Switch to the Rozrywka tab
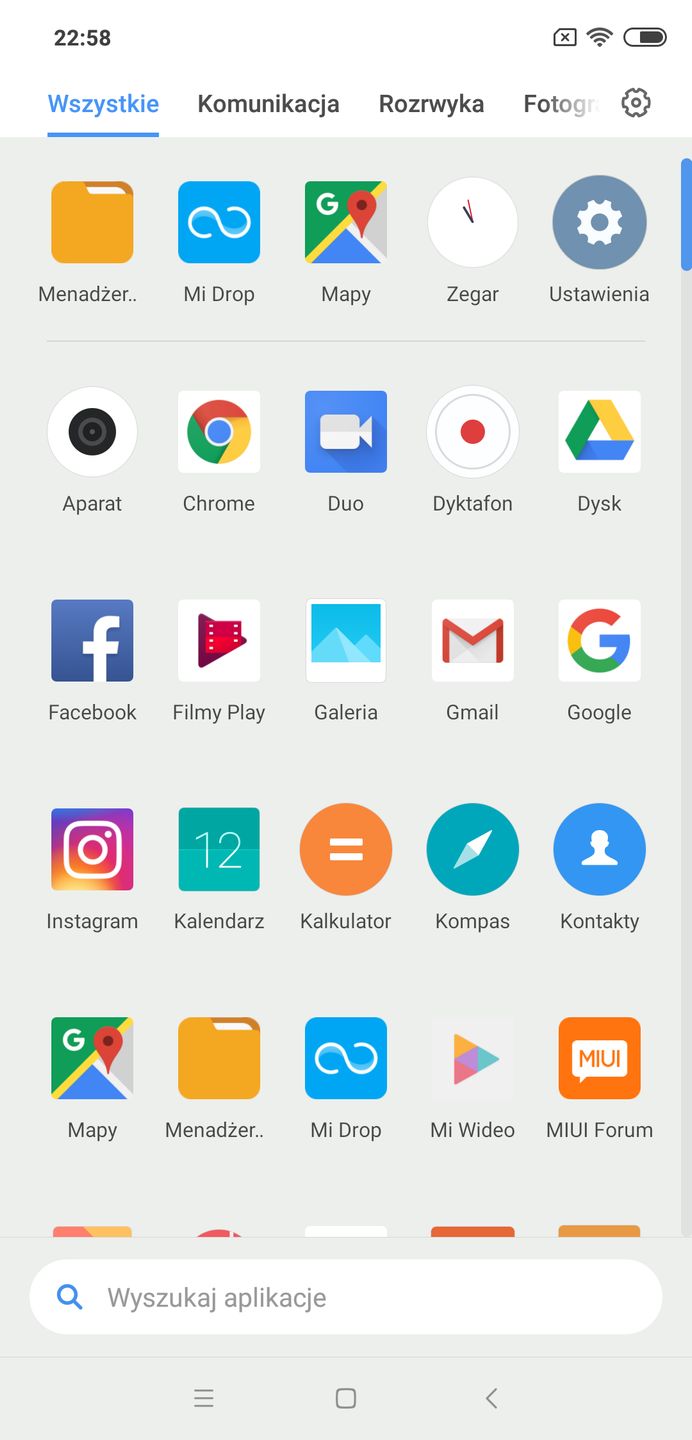 click(431, 104)
